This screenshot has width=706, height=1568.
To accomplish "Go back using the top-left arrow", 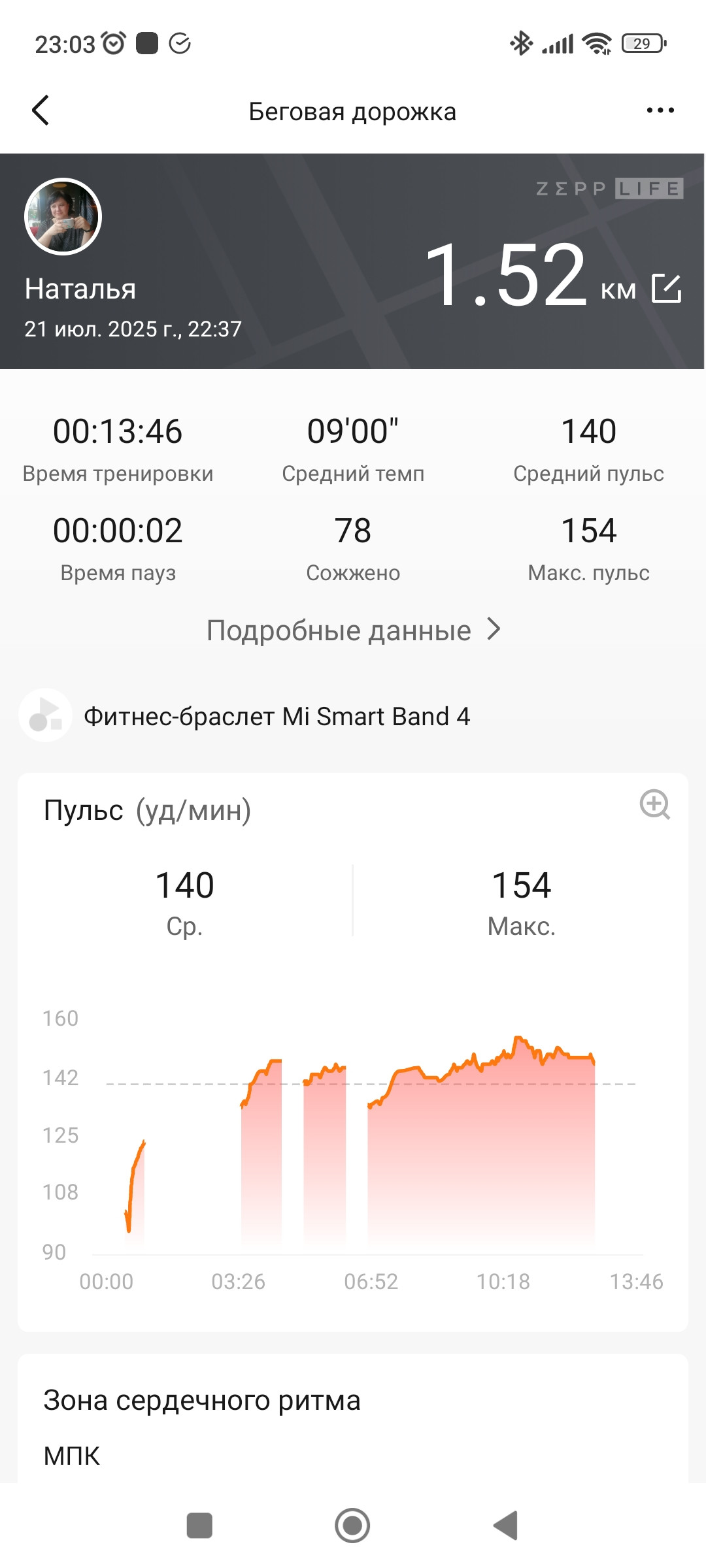I will pyautogui.click(x=41, y=110).
